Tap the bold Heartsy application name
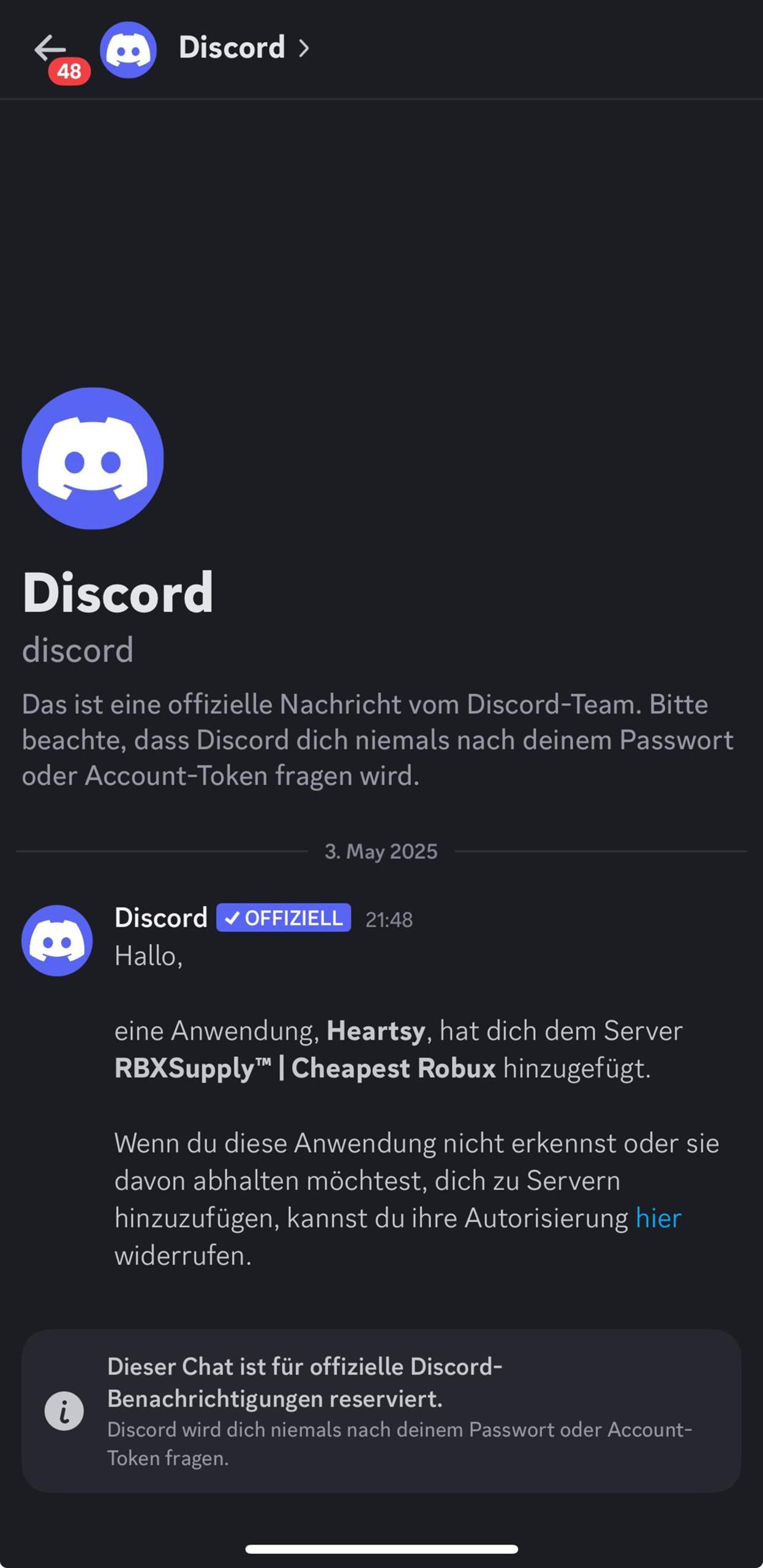Viewport: 763px width, 1568px height. (x=375, y=1031)
